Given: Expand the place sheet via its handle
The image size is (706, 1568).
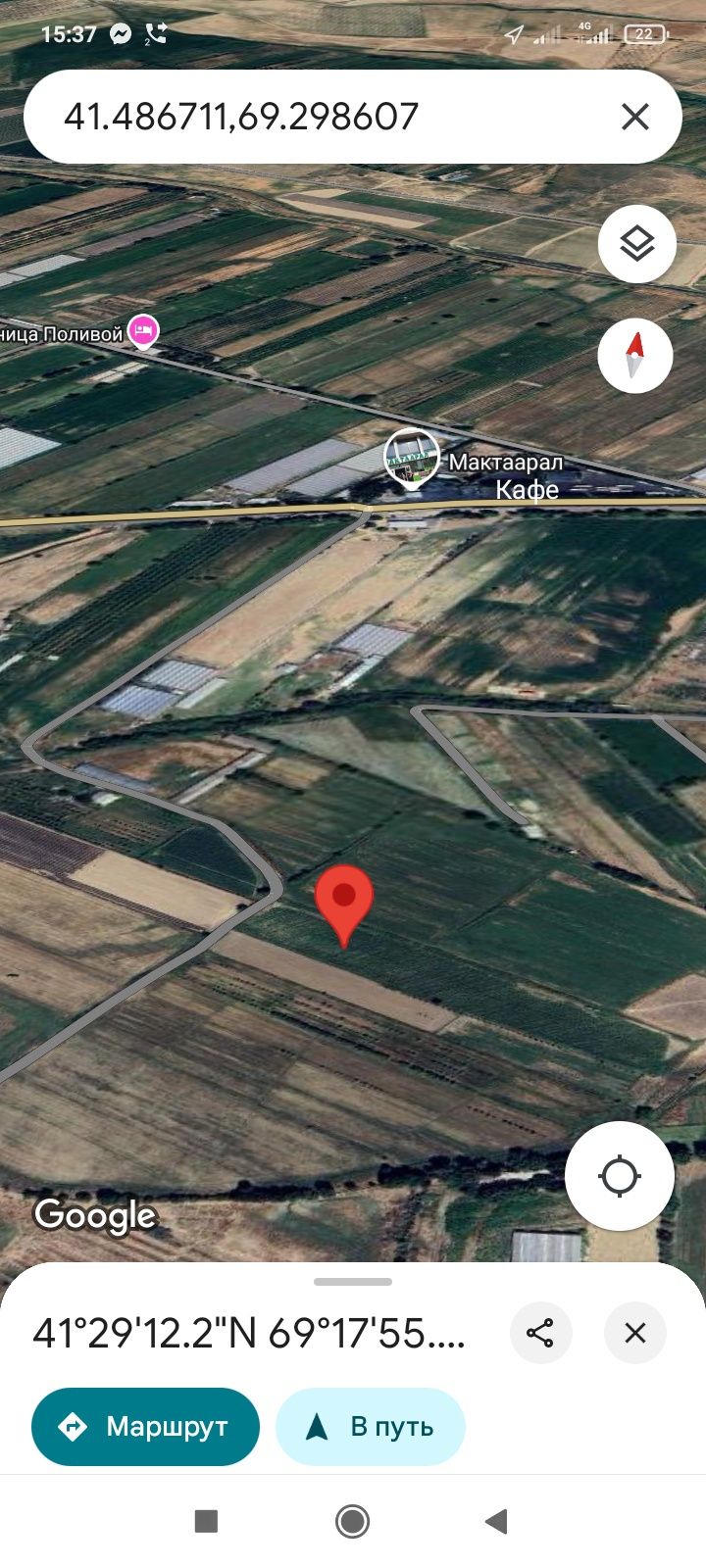Looking at the screenshot, I should pyautogui.click(x=353, y=1282).
